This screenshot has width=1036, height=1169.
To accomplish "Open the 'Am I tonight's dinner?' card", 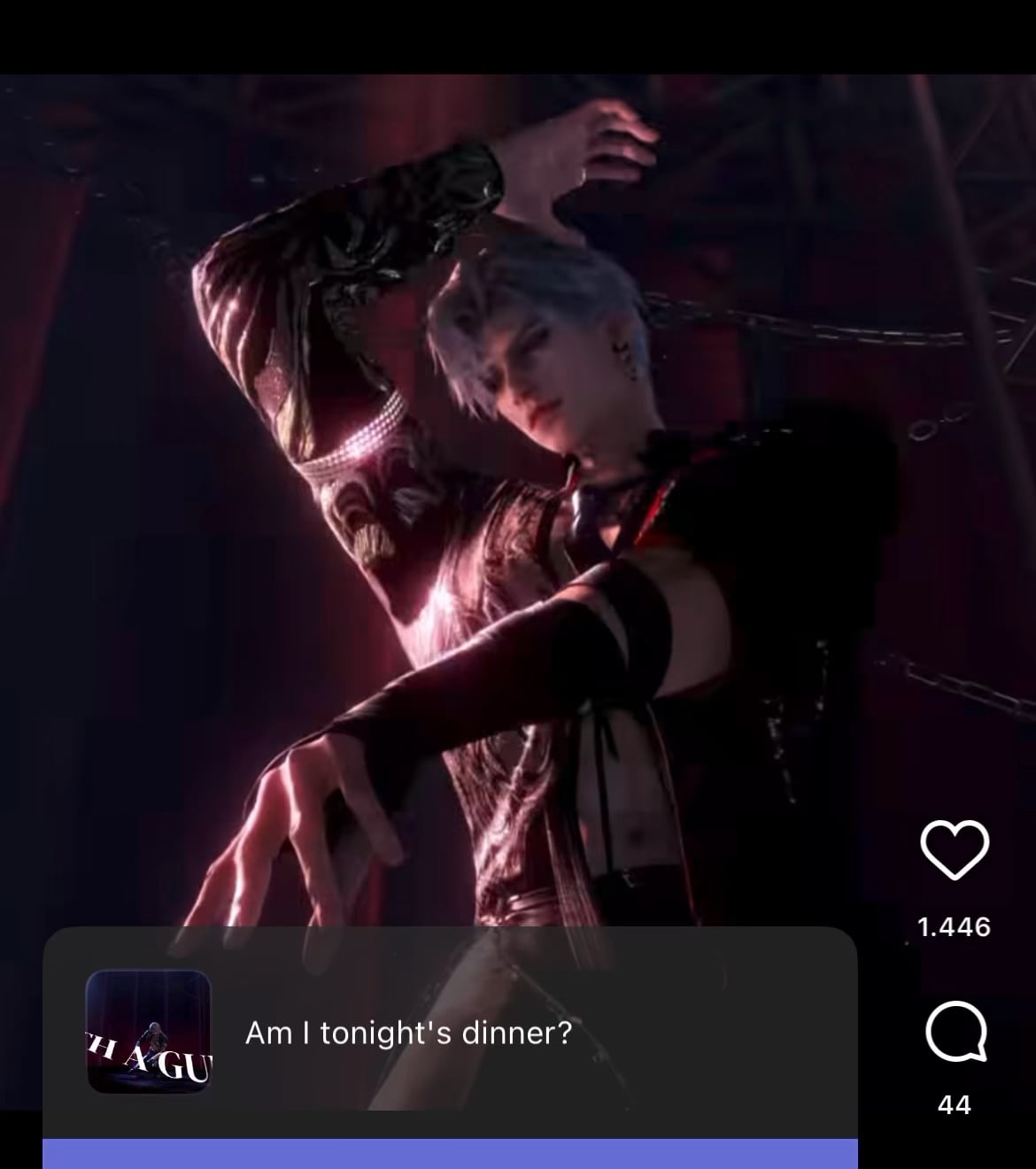I will (450, 1033).
